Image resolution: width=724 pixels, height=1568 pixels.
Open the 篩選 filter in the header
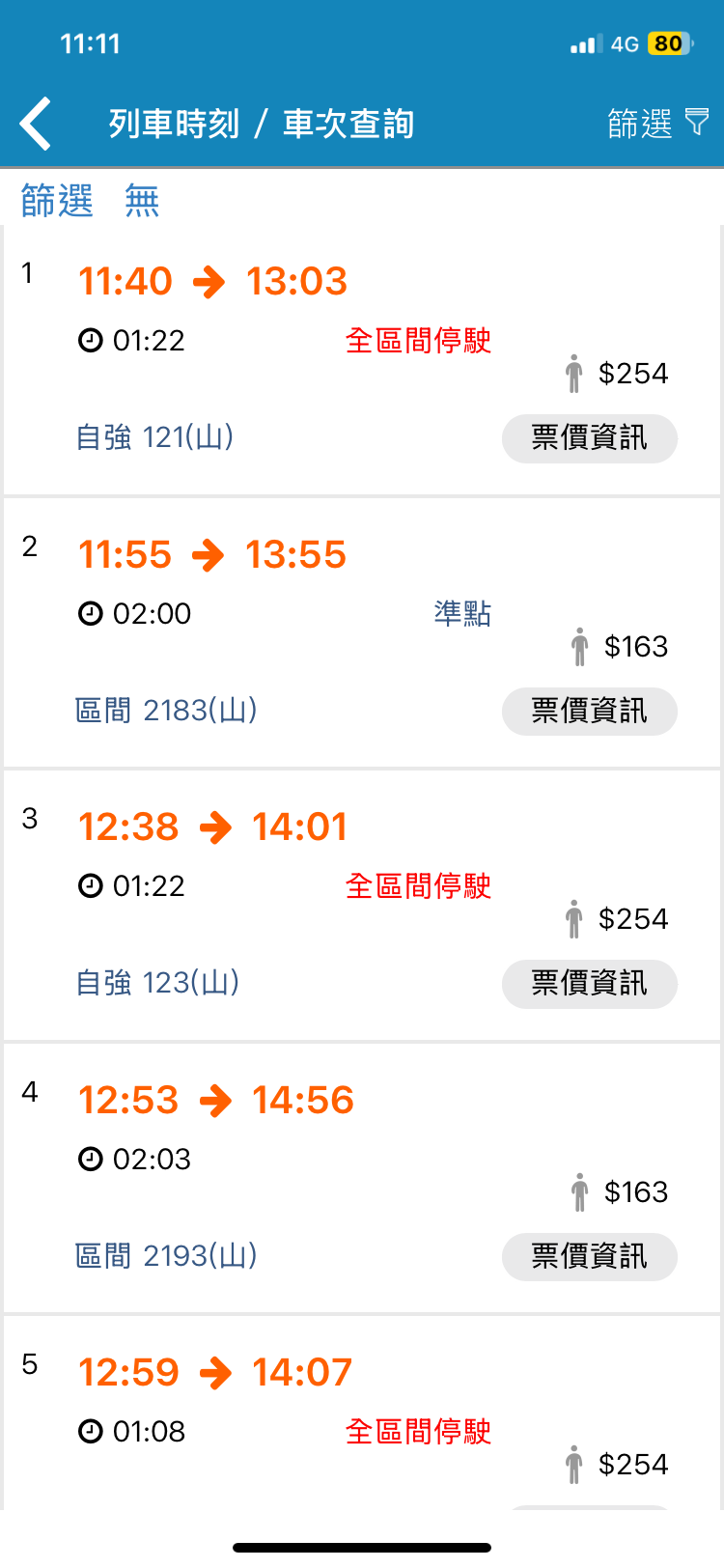pos(658,124)
